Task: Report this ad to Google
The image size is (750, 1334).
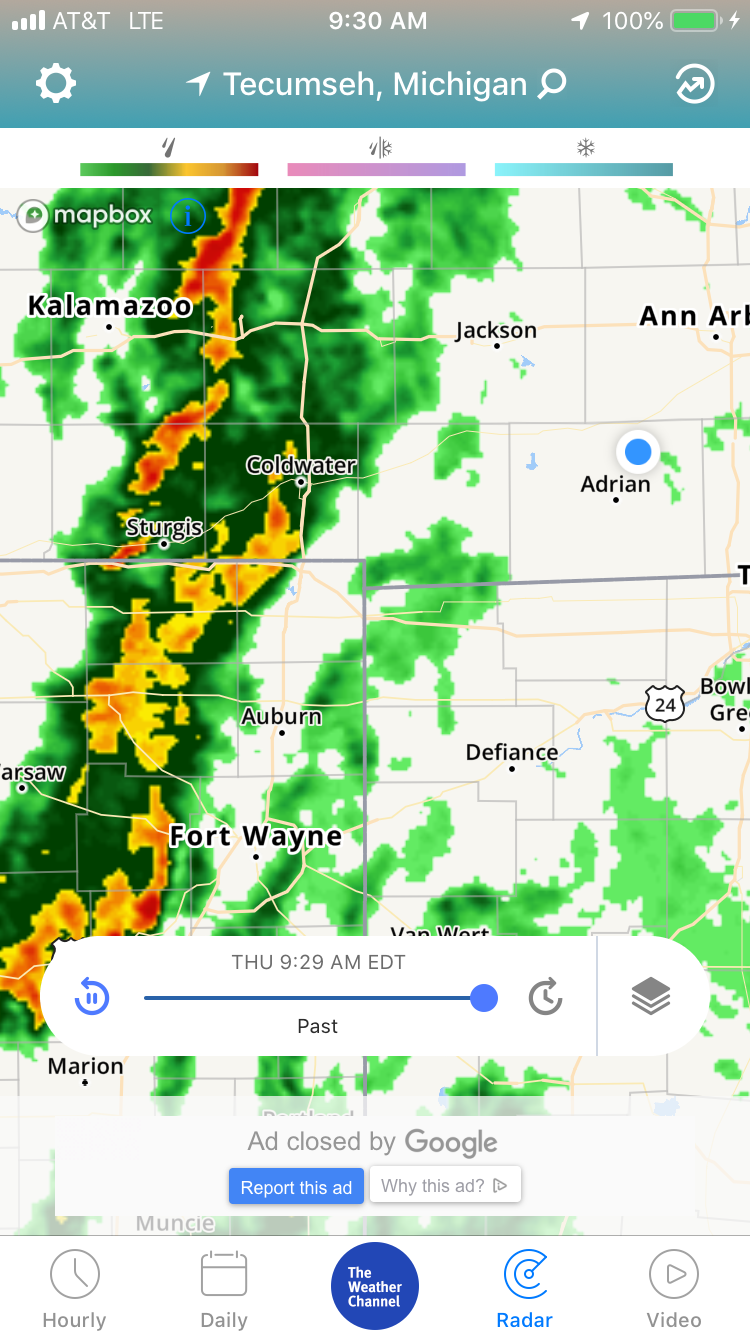Action: [296, 1187]
